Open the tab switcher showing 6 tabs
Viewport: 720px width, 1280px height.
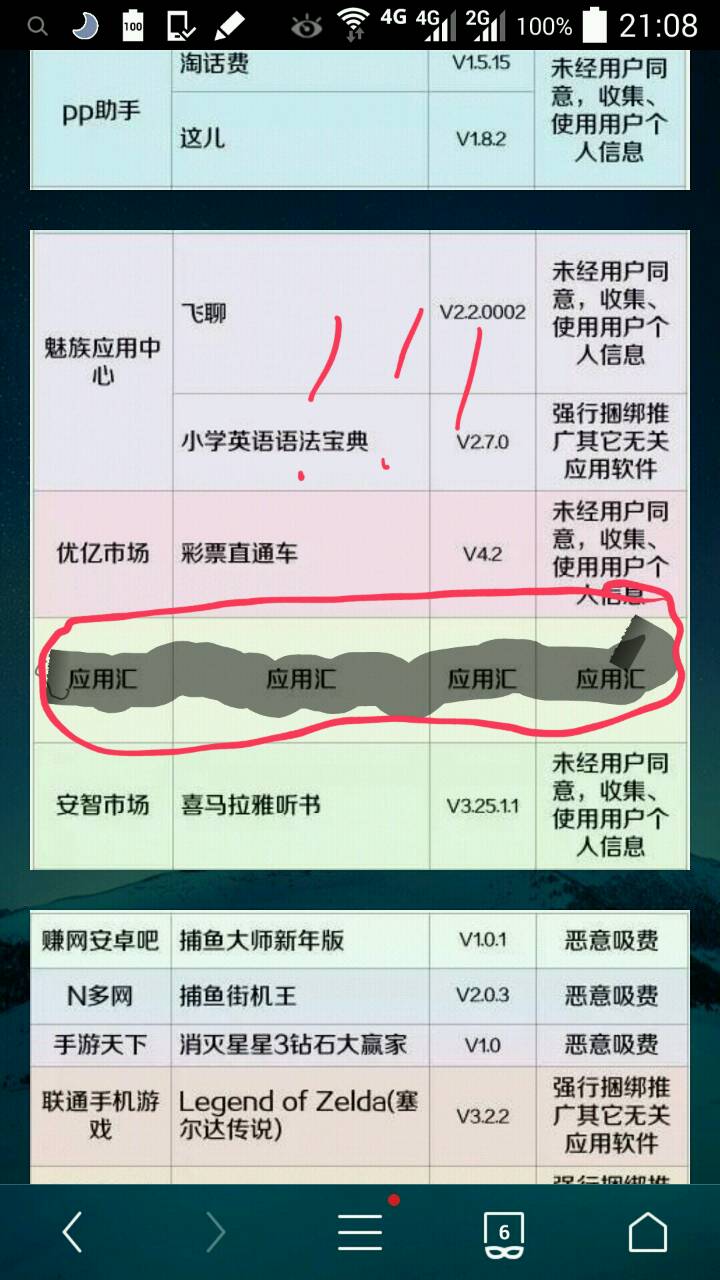pyautogui.click(x=504, y=1232)
